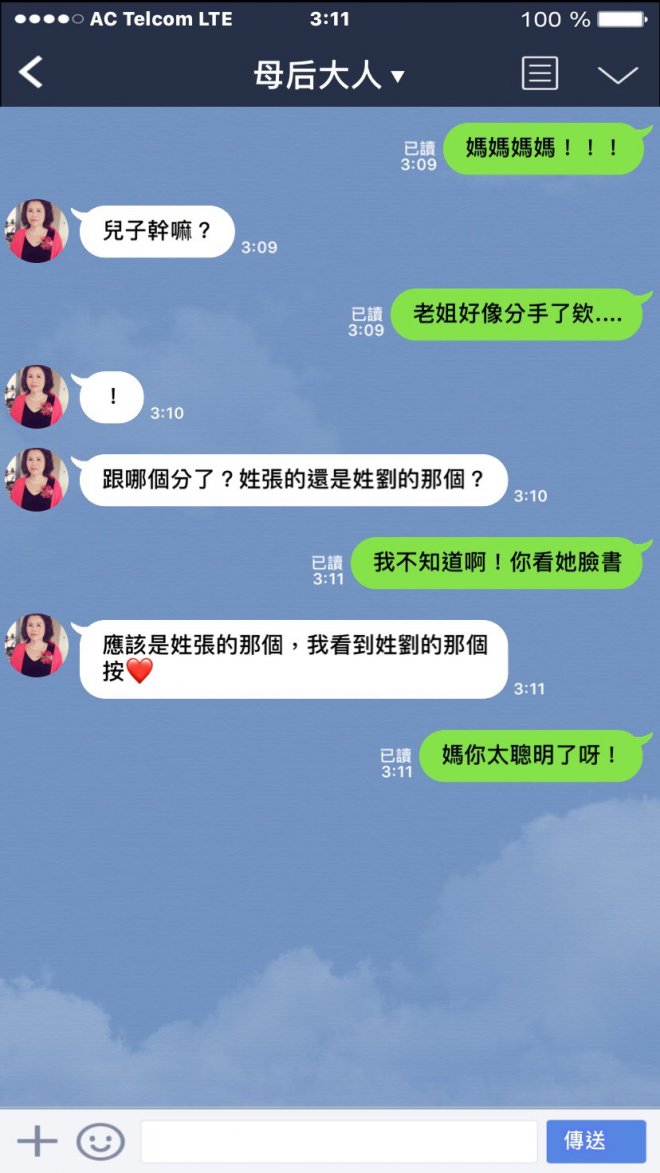Open mom's avatar beside 兒子幹嘛？
The height and width of the screenshot is (1173, 660).
click(37, 231)
